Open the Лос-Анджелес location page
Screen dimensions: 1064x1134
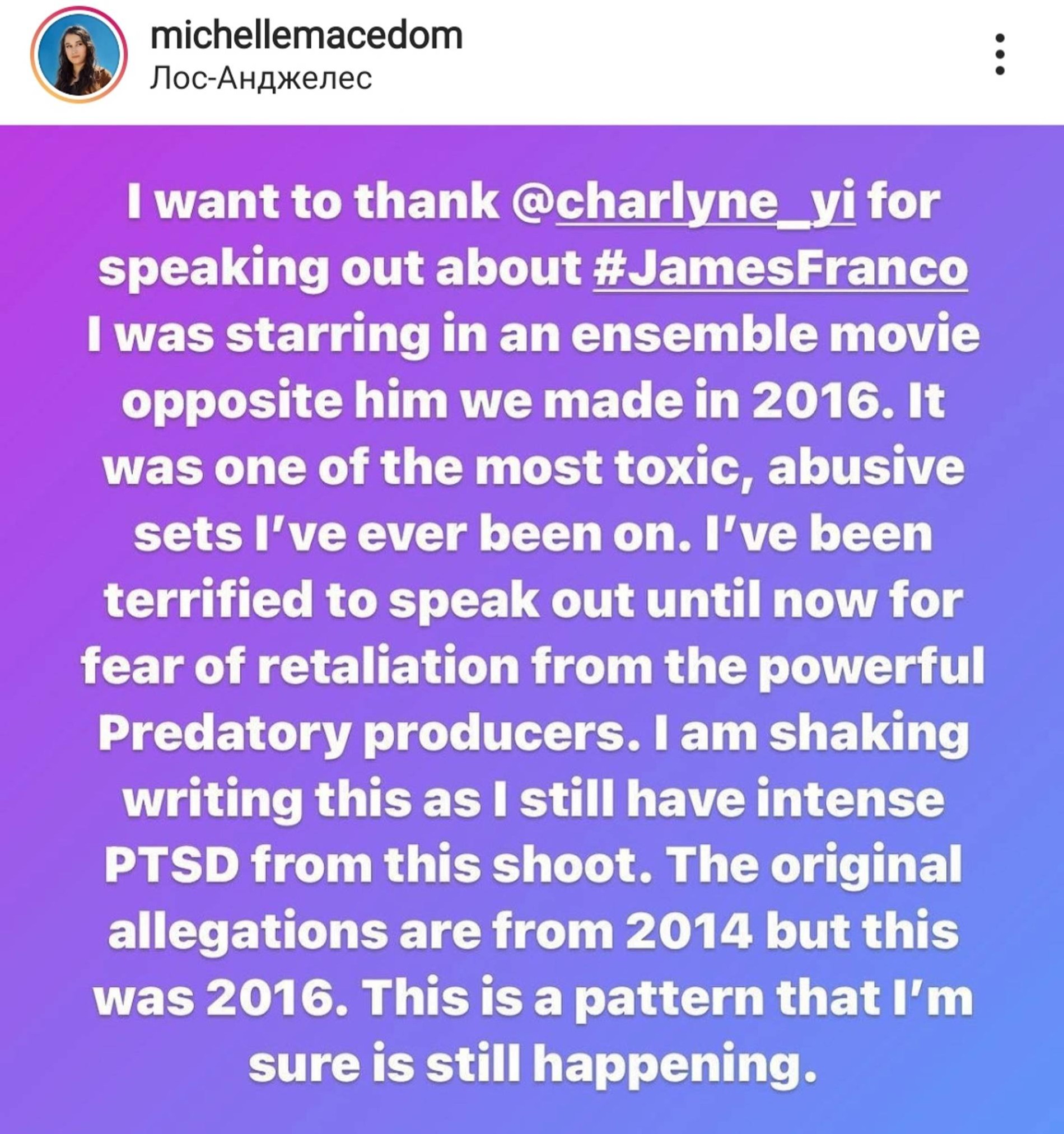260,78
